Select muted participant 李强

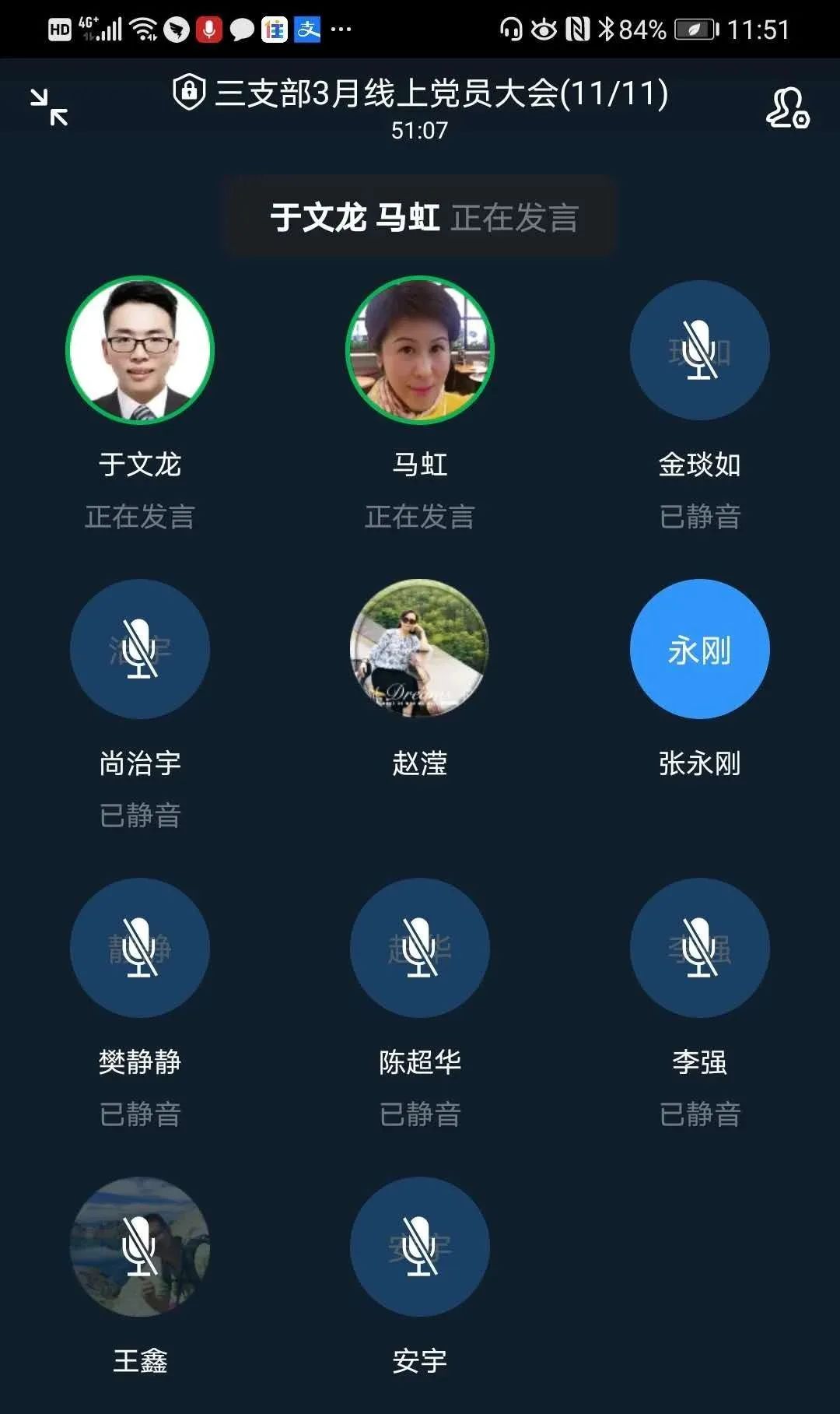point(700,948)
